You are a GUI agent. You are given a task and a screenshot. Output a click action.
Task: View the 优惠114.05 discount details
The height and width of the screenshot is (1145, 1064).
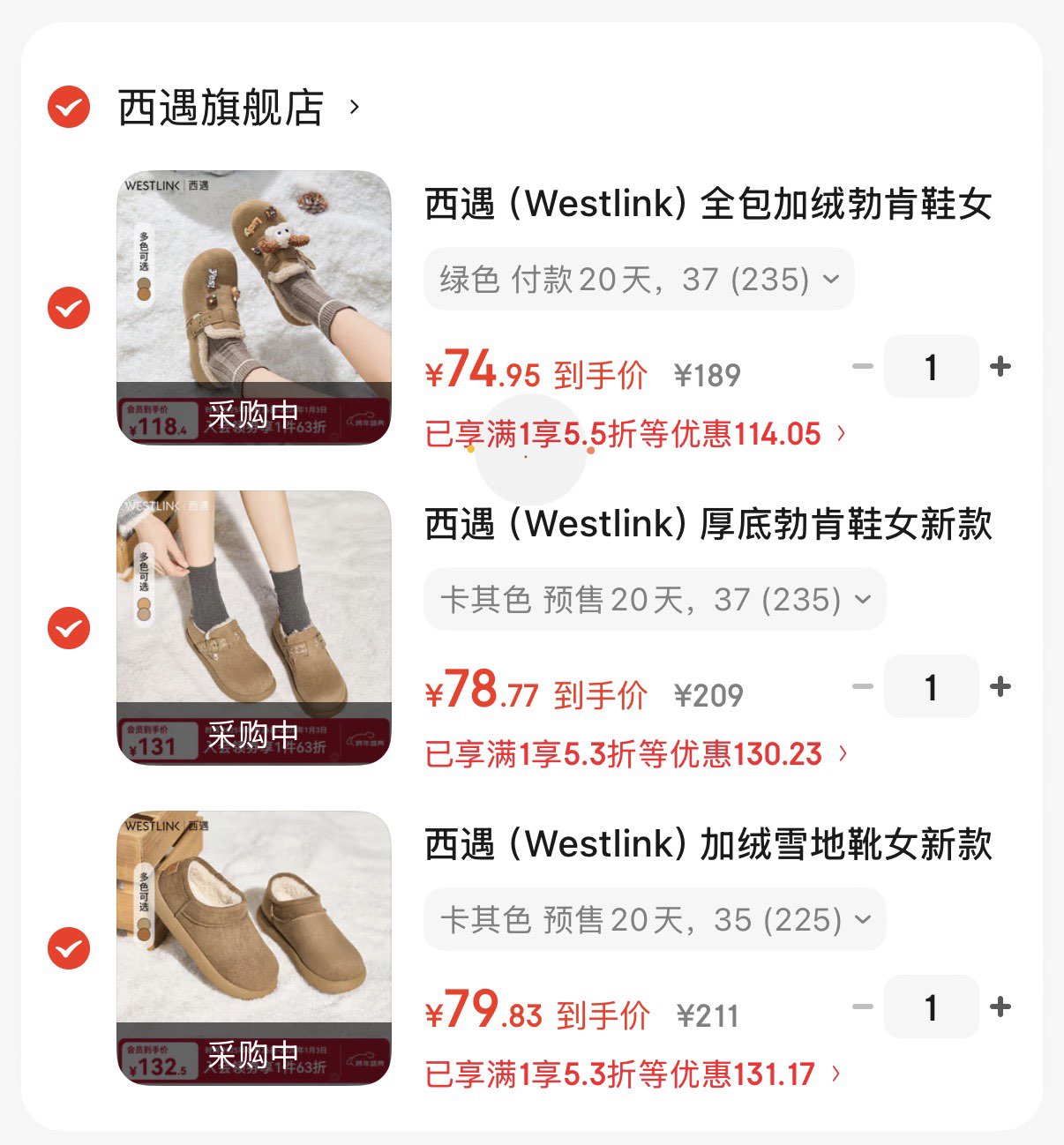pyautogui.click(x=635, y=434)
